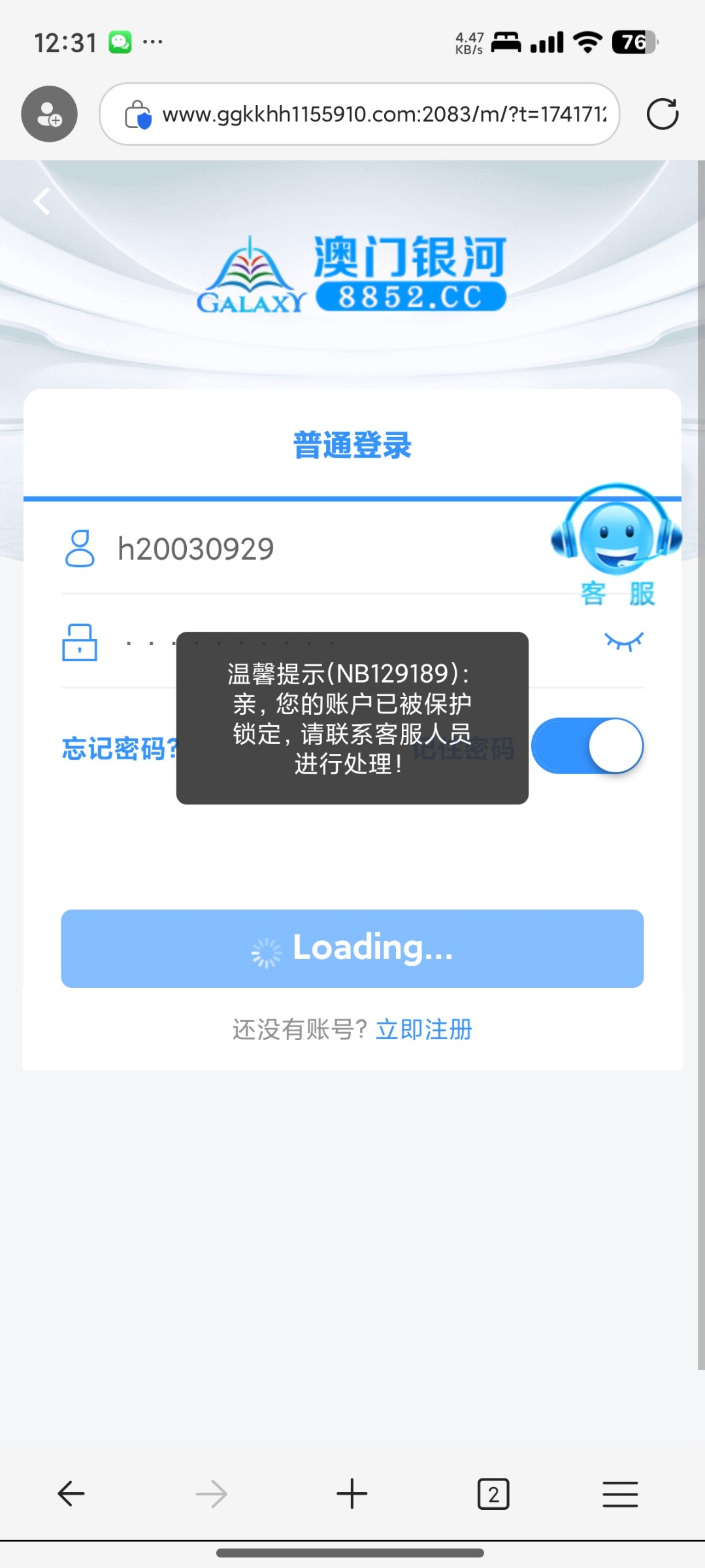Toggle the remember password switch

click(587, 746)
